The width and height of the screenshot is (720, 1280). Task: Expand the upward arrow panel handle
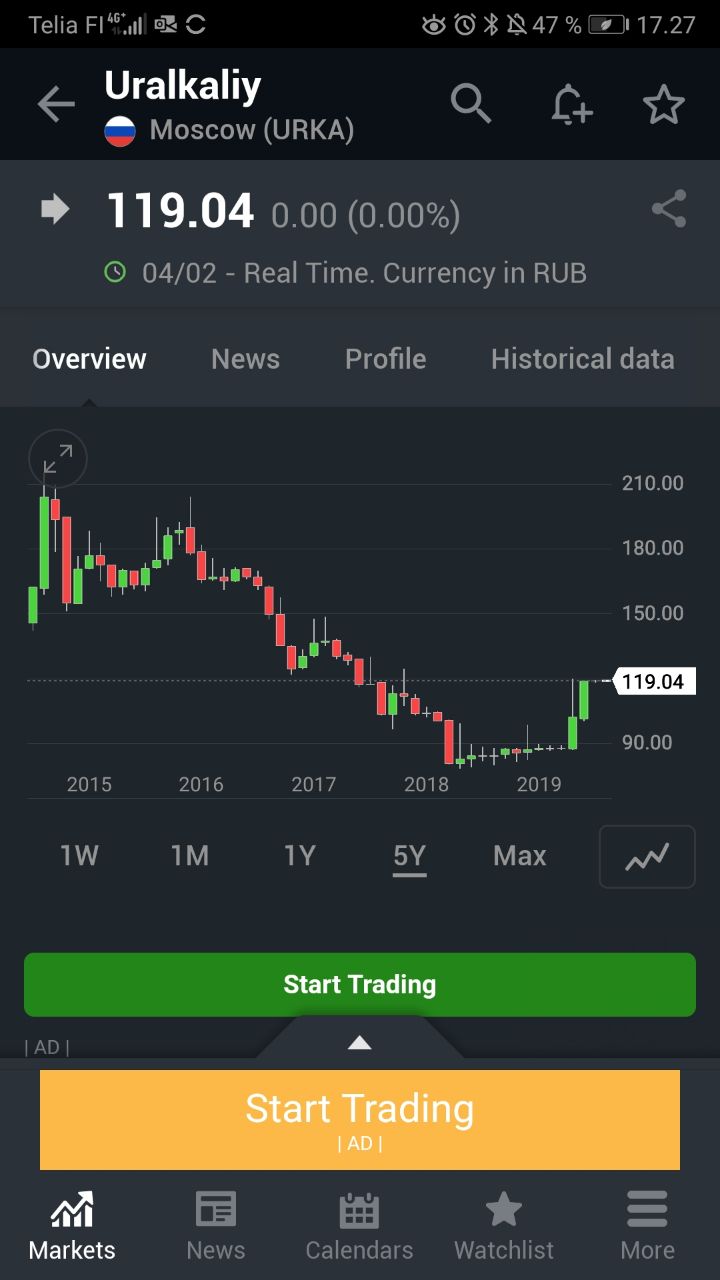[360, 1042]
